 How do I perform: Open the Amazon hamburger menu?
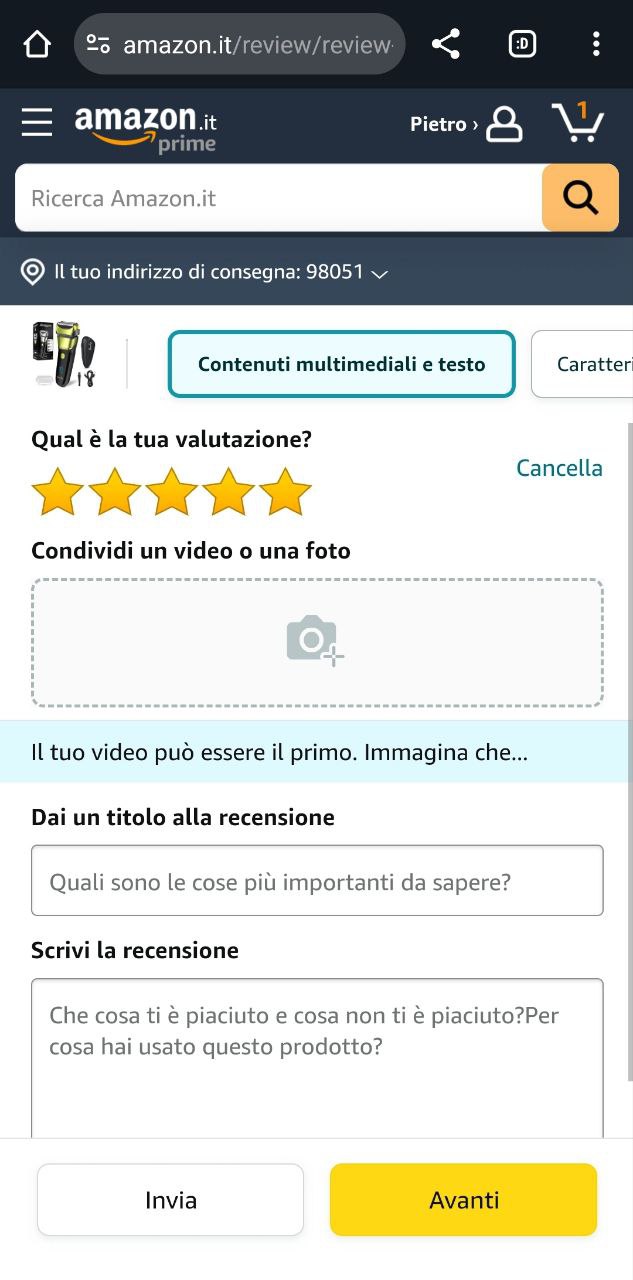point(37,123)
